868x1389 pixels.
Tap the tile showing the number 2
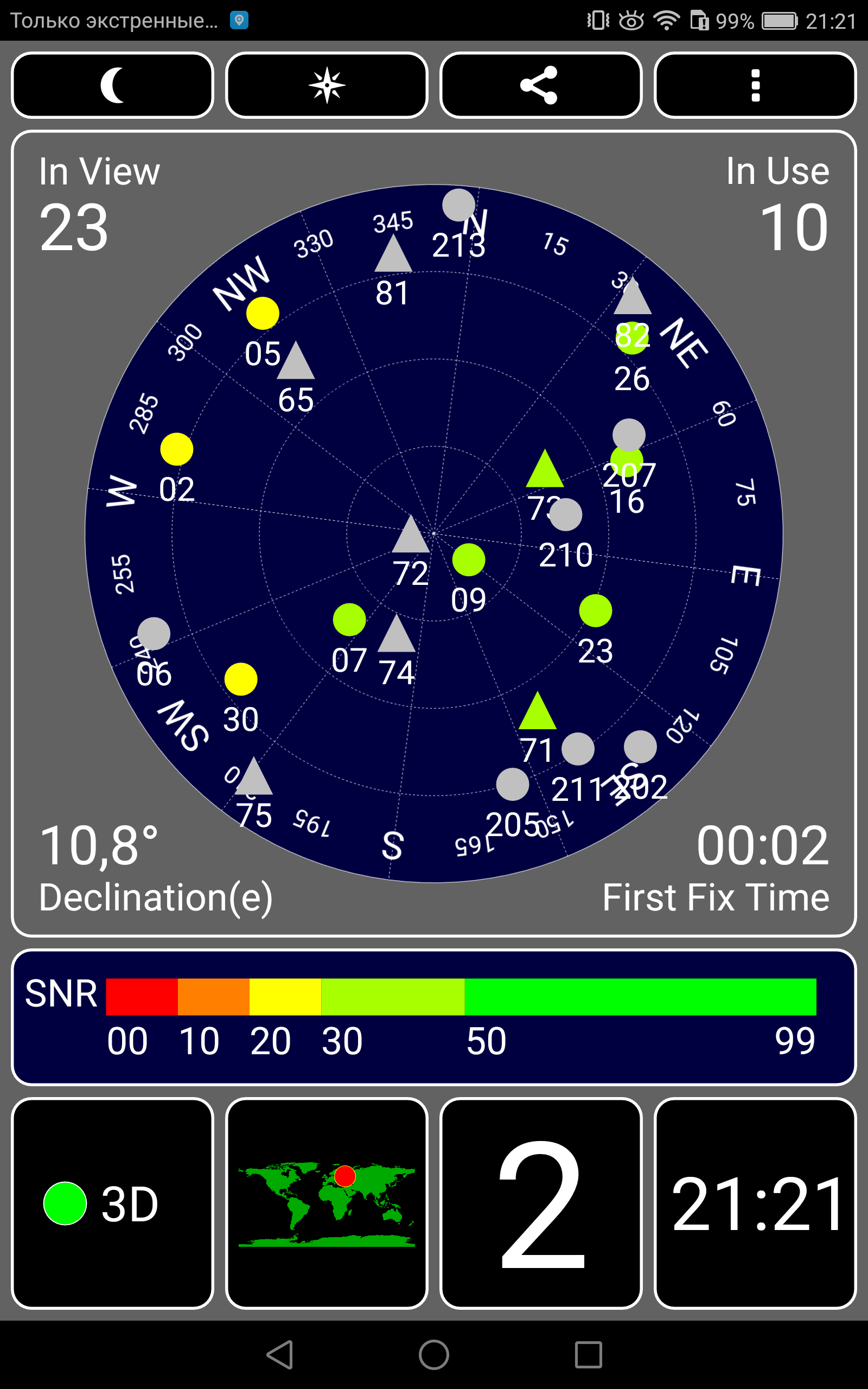pyautogui.click(x=541, y=1203)
